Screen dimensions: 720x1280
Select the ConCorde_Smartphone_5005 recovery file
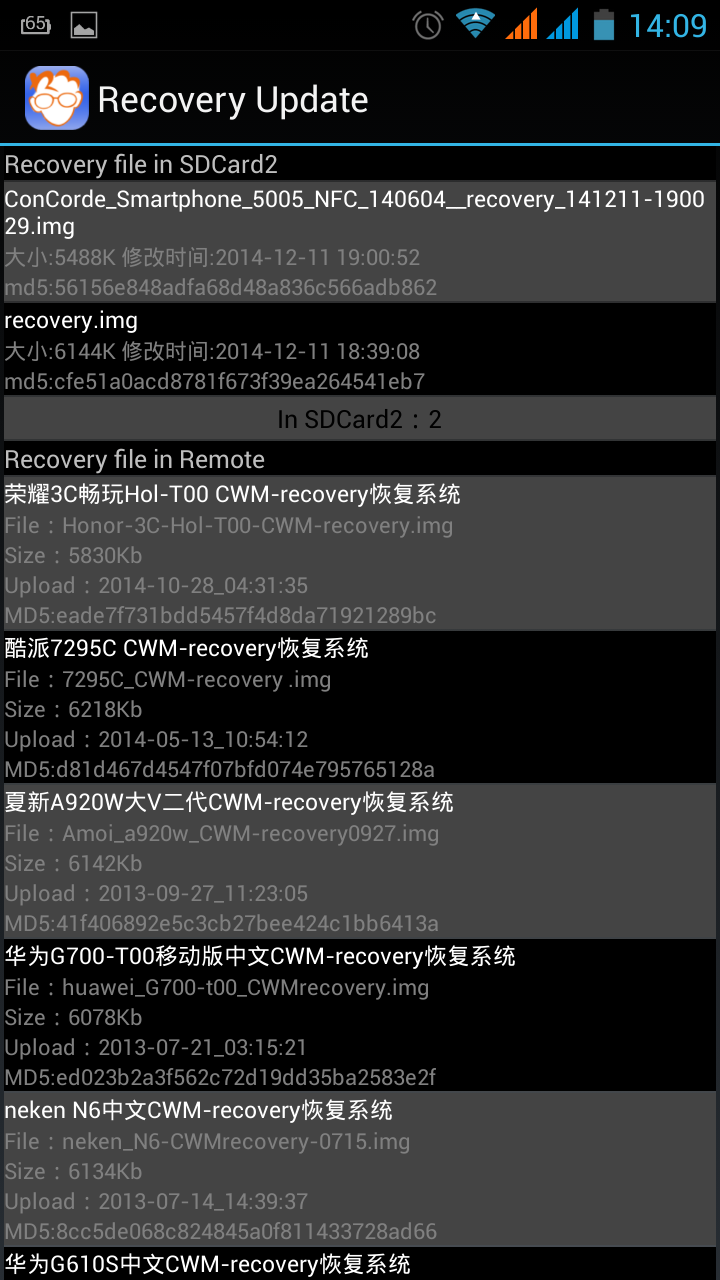click(x=360, y=242)
